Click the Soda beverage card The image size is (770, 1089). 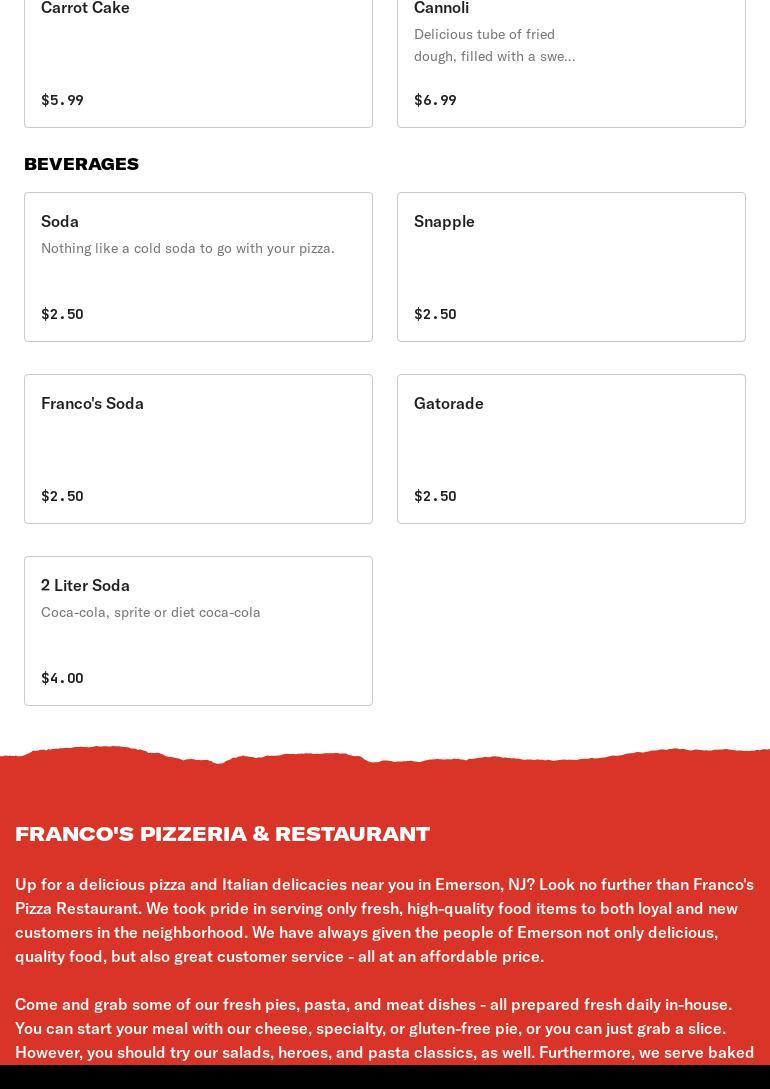(x=198, y=267)
